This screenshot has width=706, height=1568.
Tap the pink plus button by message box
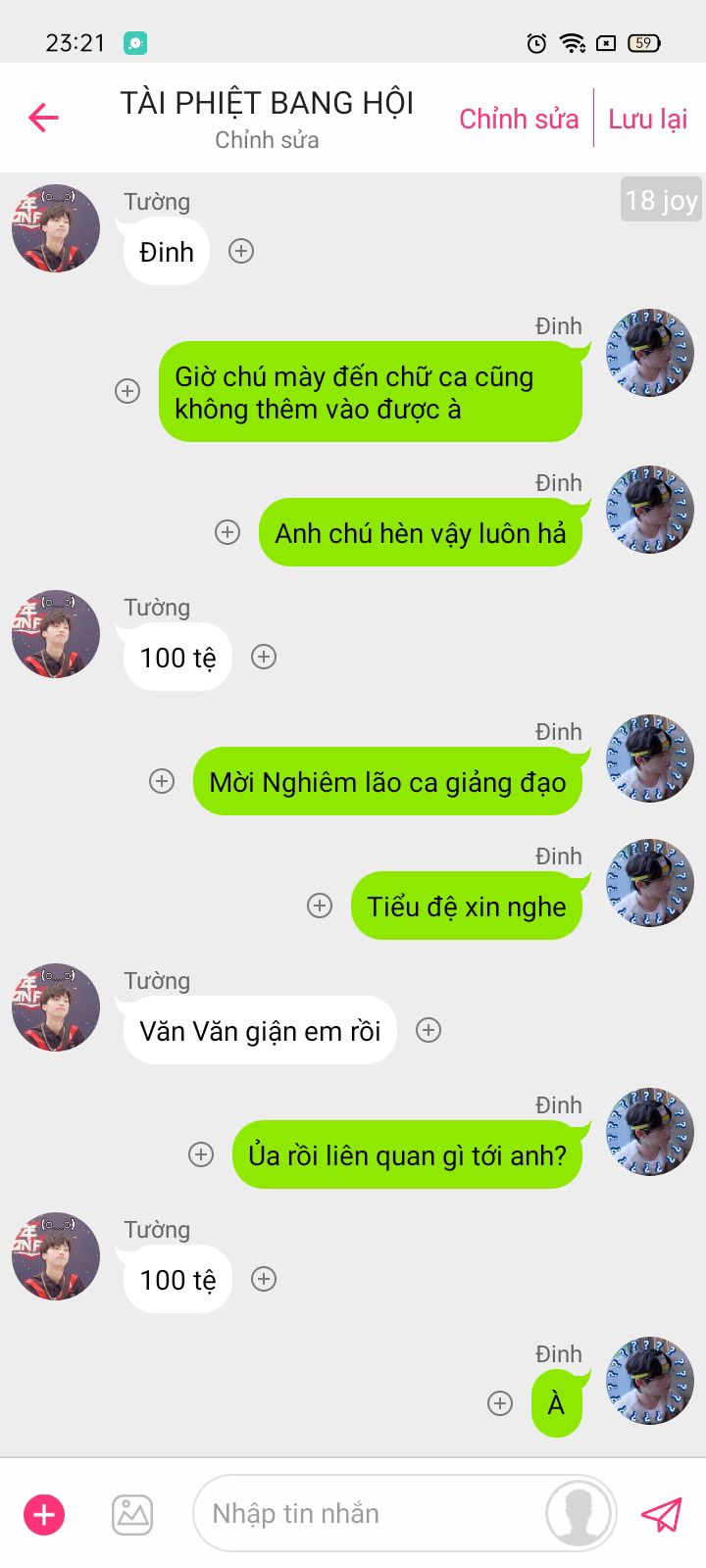point(44,1514)
